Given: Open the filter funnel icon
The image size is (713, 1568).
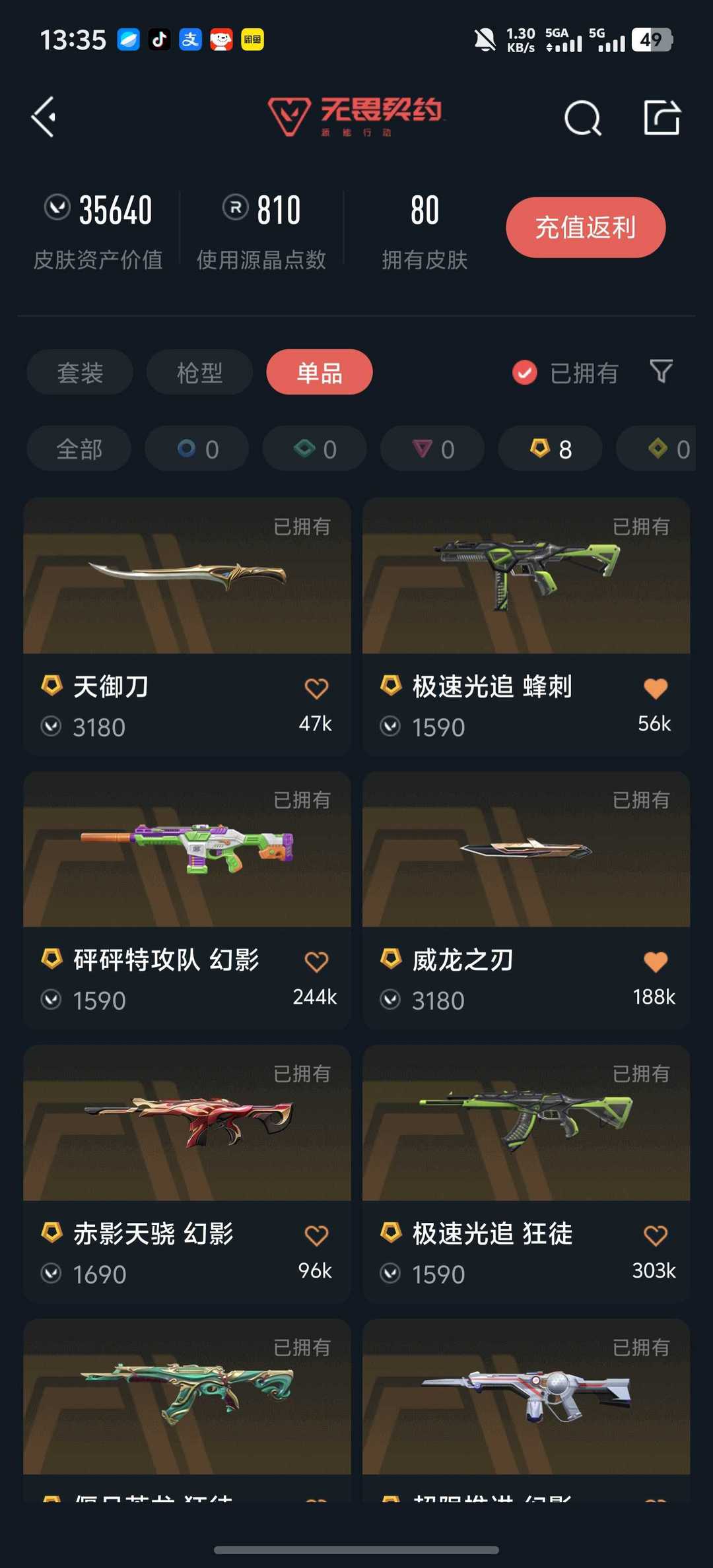Looking at the screenshot, I should coord(661,372).
